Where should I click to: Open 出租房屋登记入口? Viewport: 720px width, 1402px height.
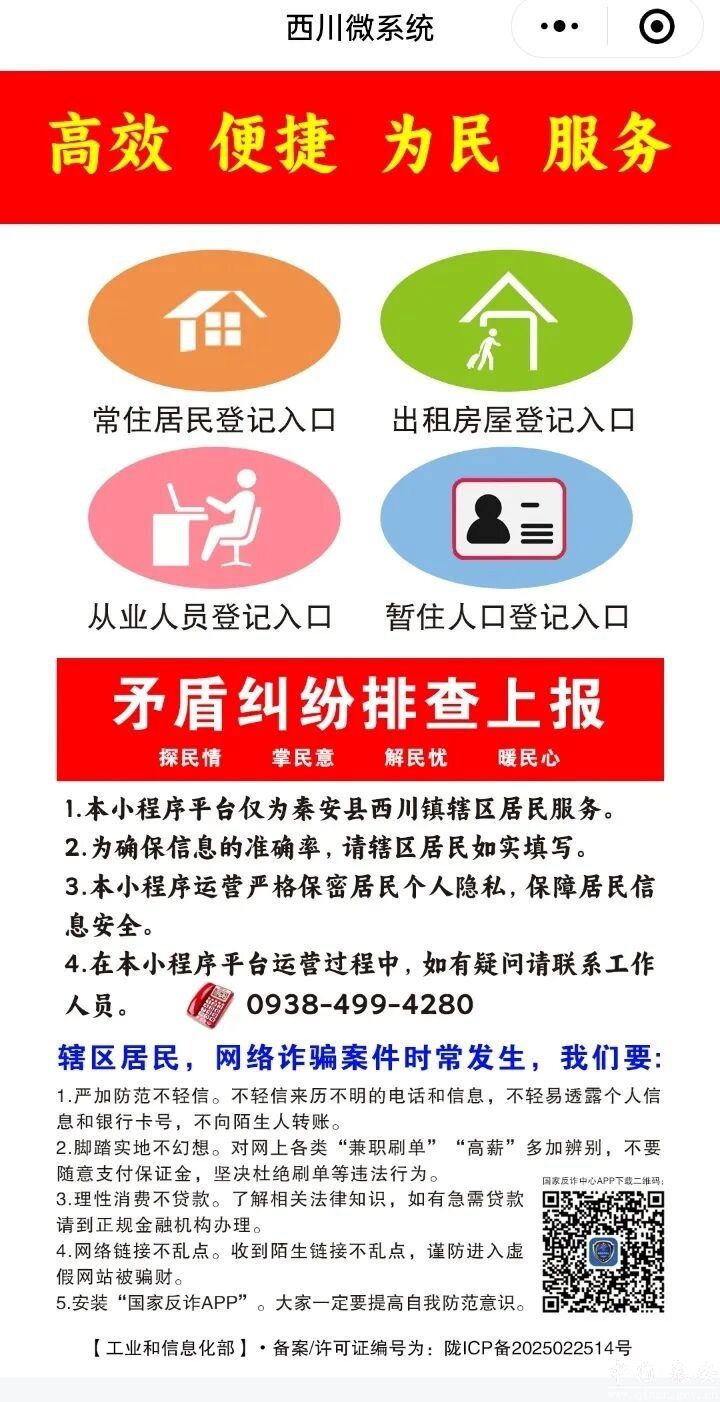pos(508,320)
